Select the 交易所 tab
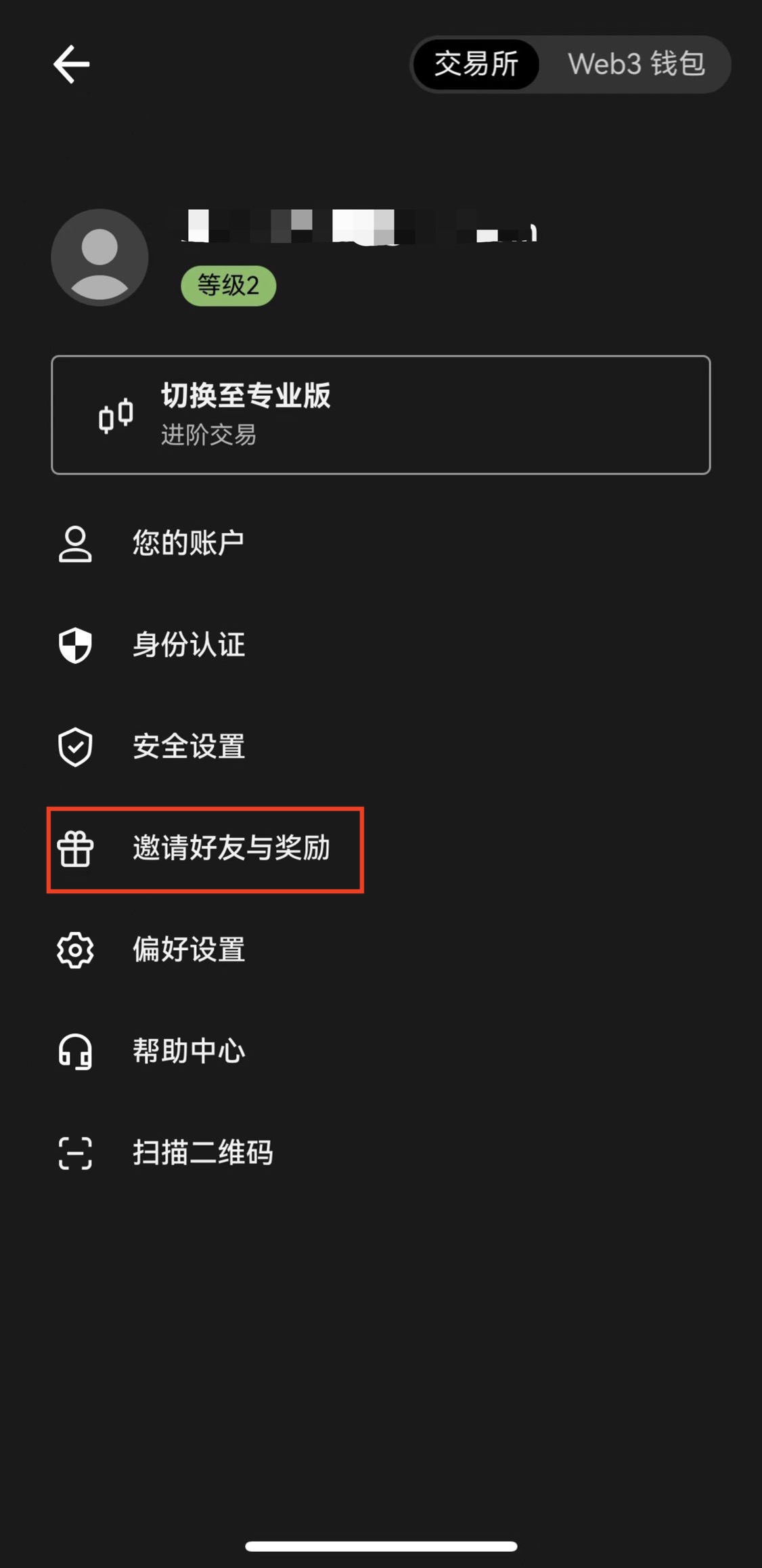This screenshot has width=762, height=1568. coord(476,64)
